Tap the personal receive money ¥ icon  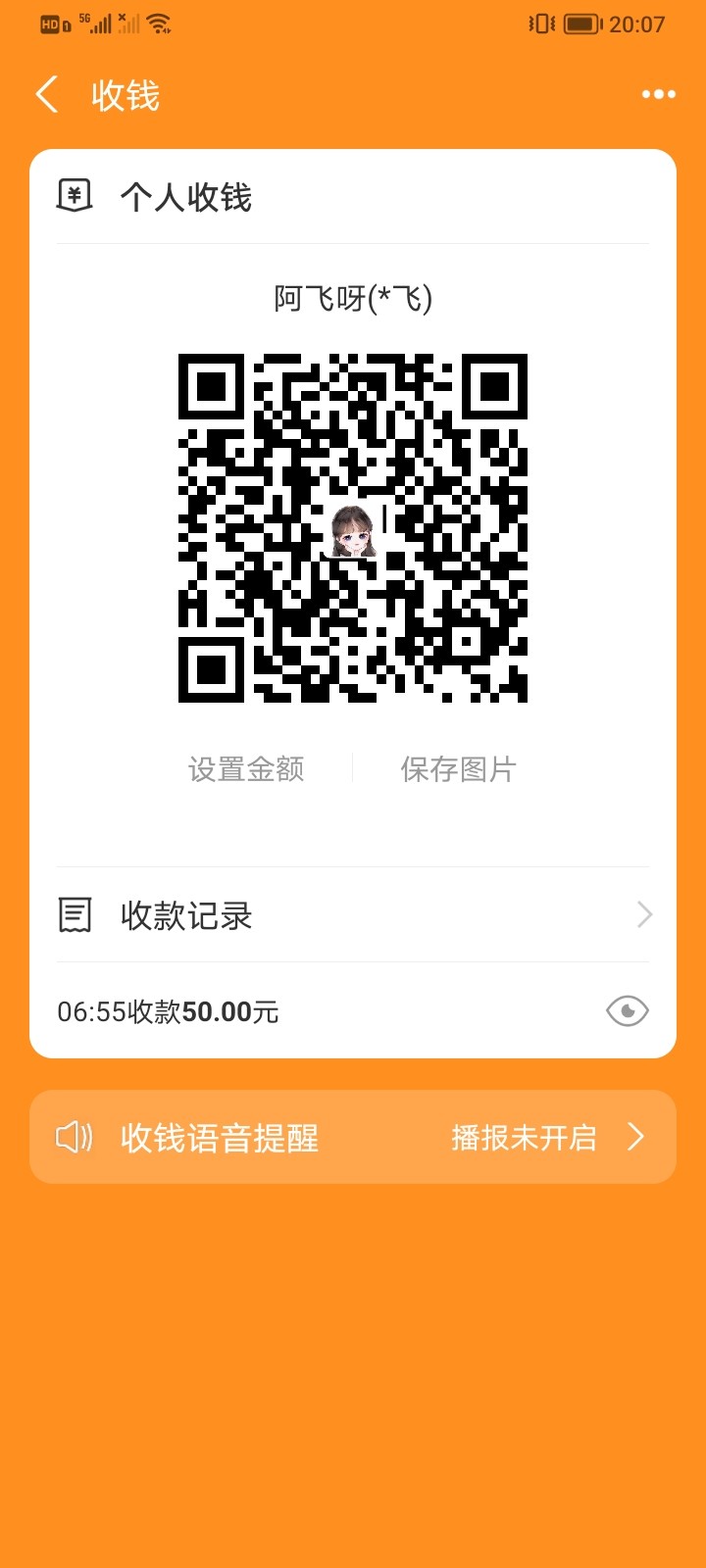point(74,196)
